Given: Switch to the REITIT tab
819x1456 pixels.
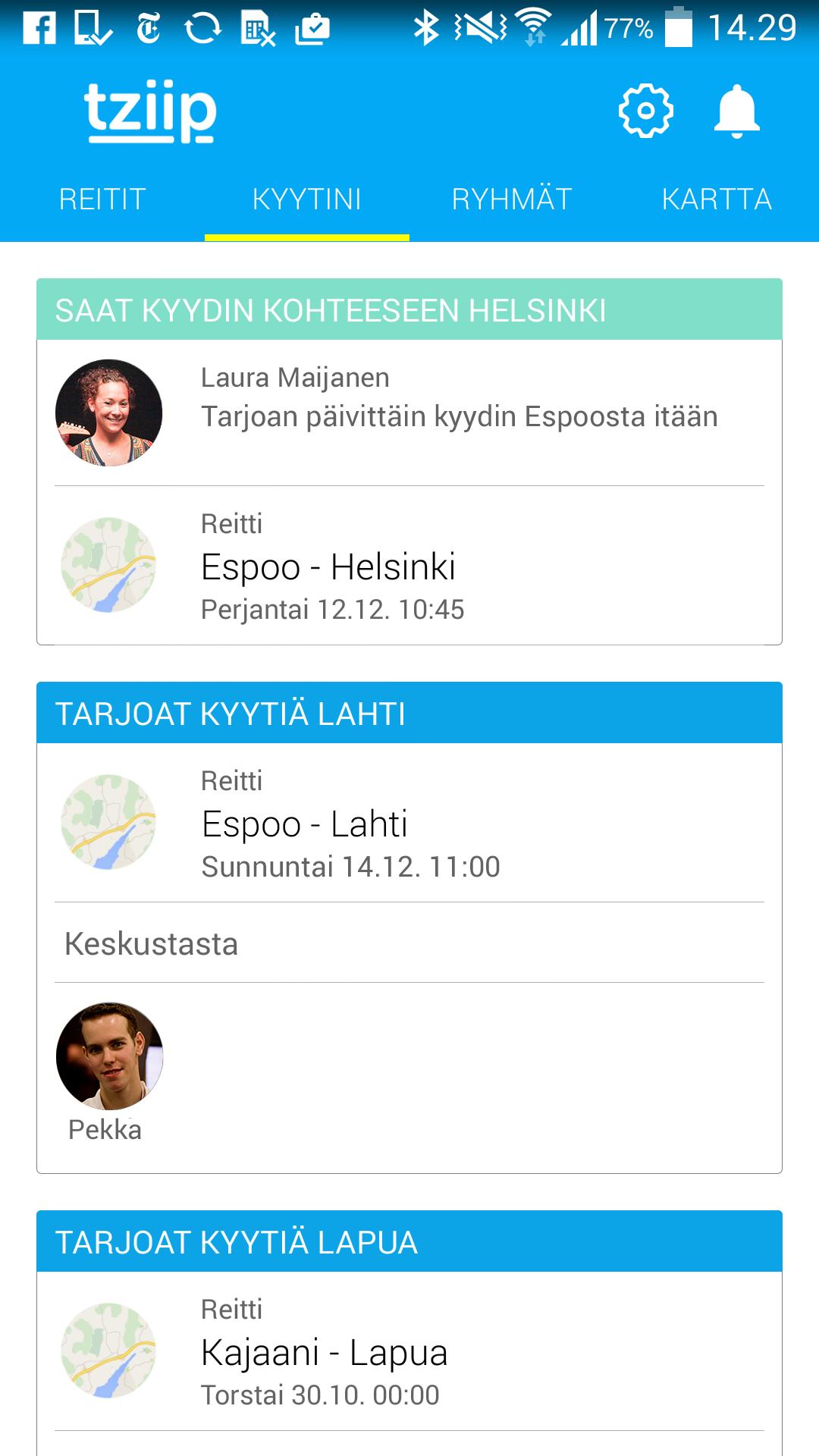Looking at the screenshot, I should 102,199.
